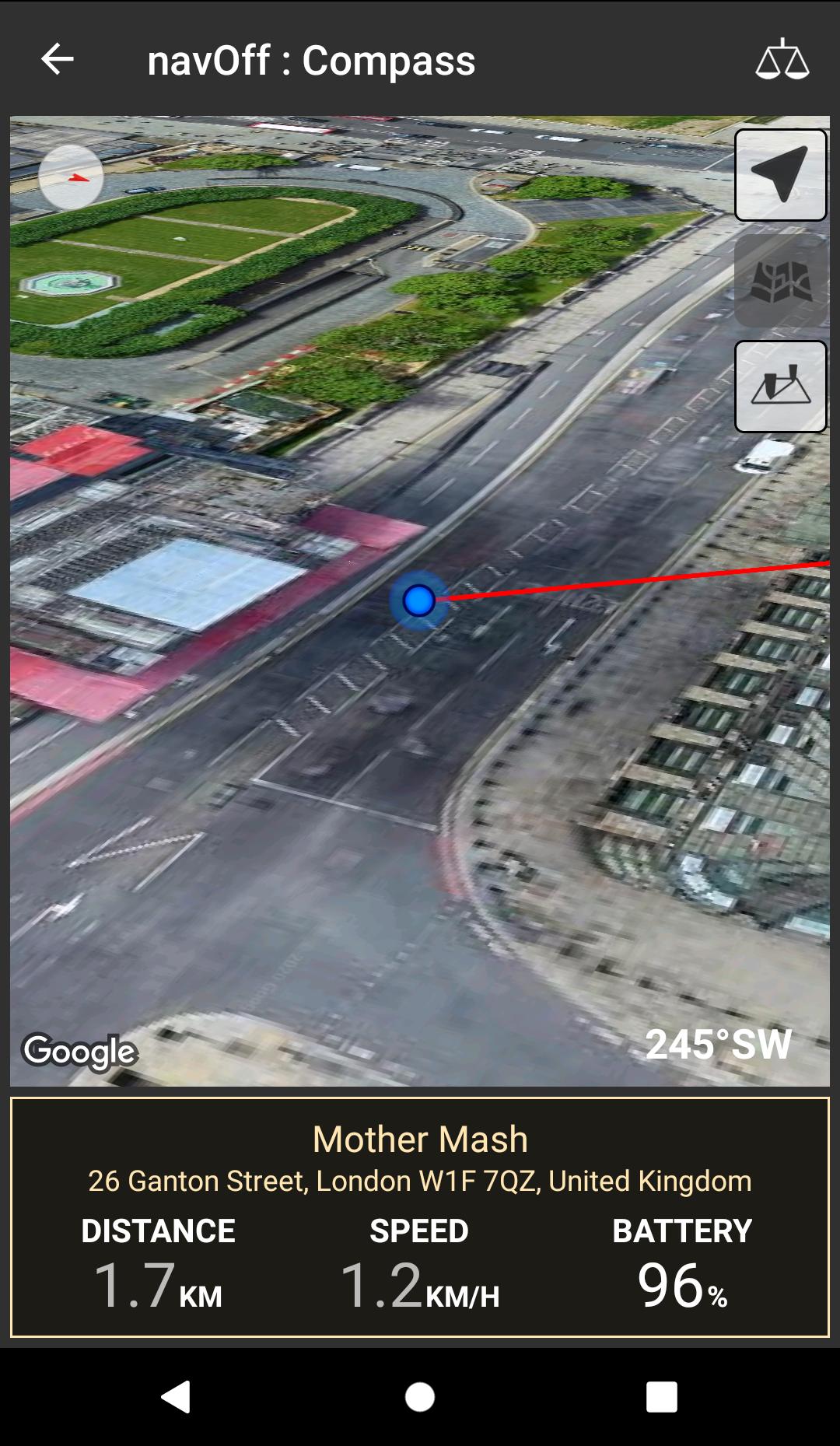Open the balance scales icon
840x1446 pixels.
click(782, 60)
